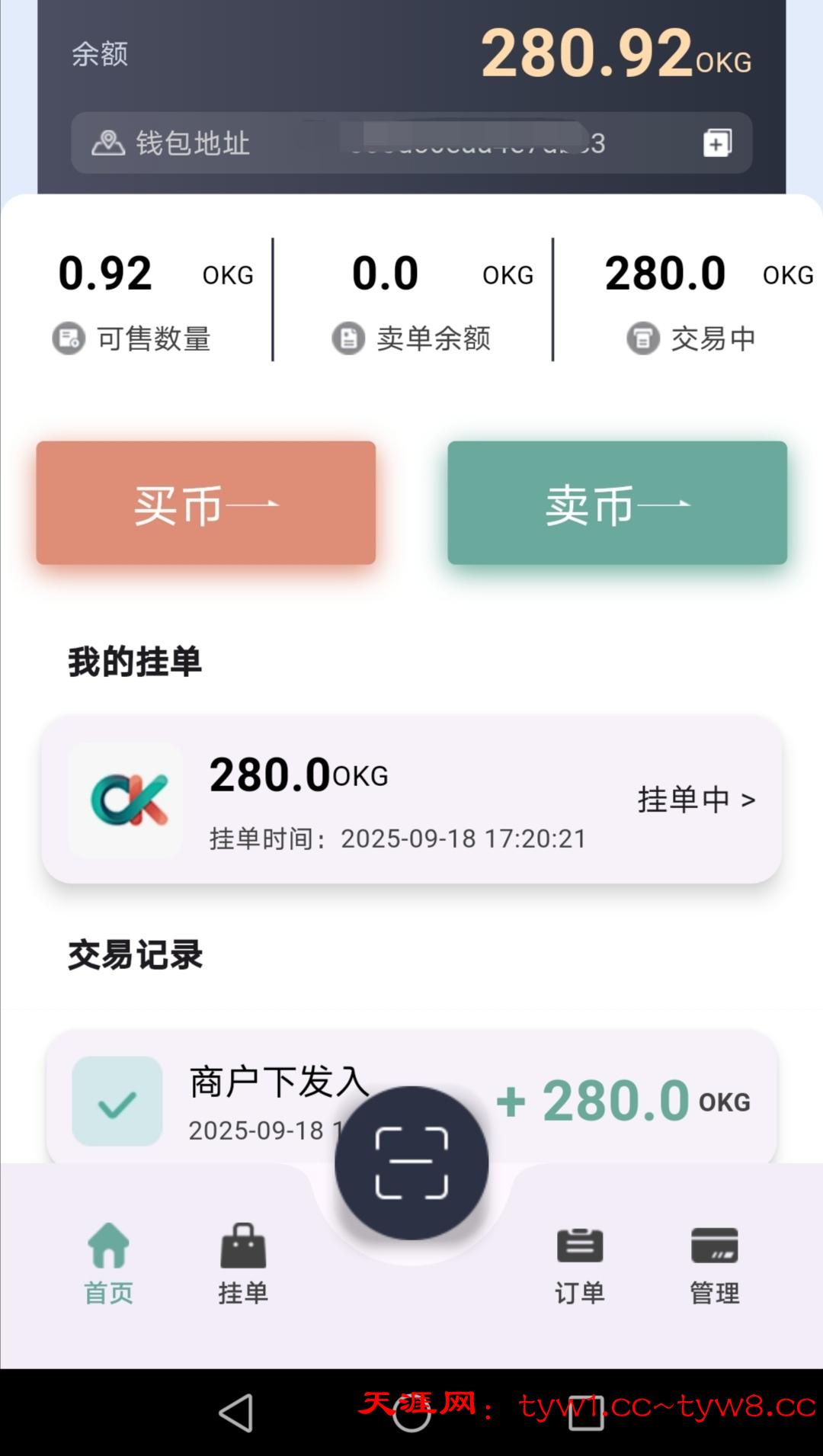This screenshot has width=823, height=1456.
Task: Switch to the 挂单 tab
Action: pyautogui.click(x=243, y=1262)
